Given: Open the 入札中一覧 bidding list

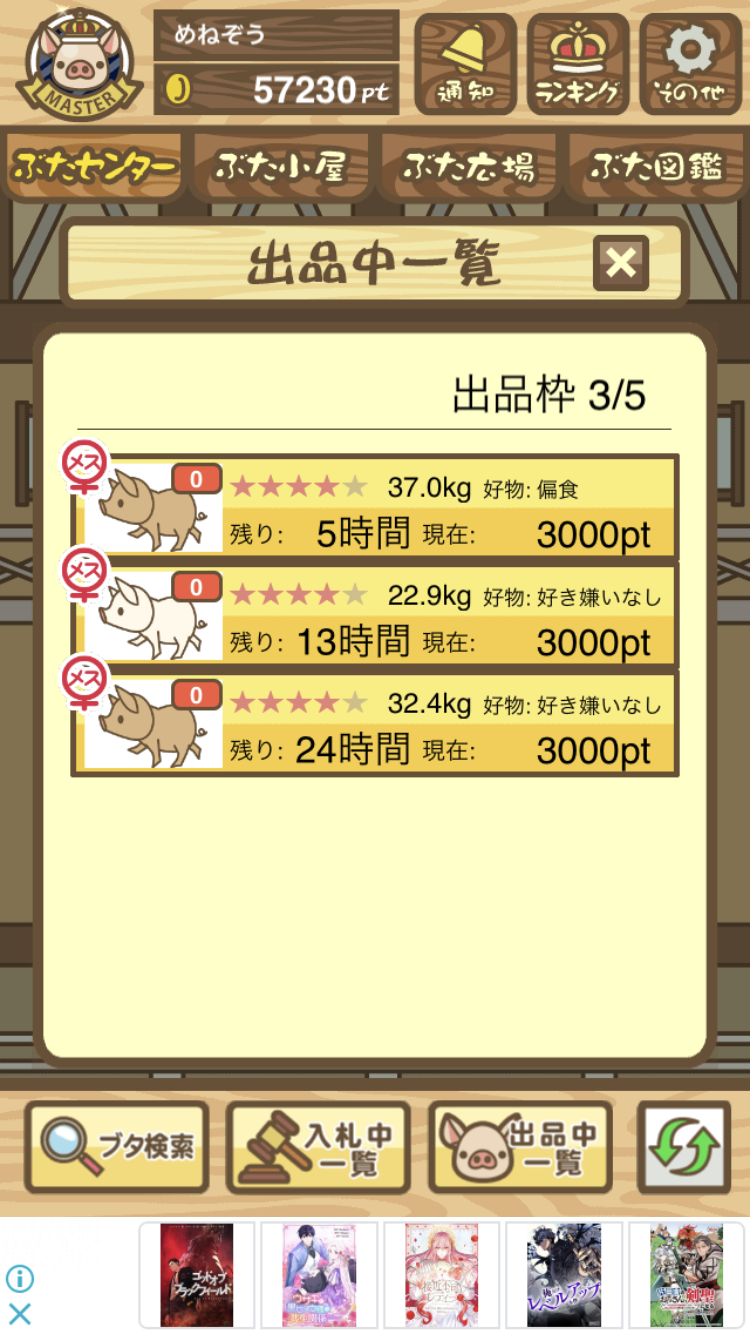Looking at the screenshot, I should pos(318,1147).
